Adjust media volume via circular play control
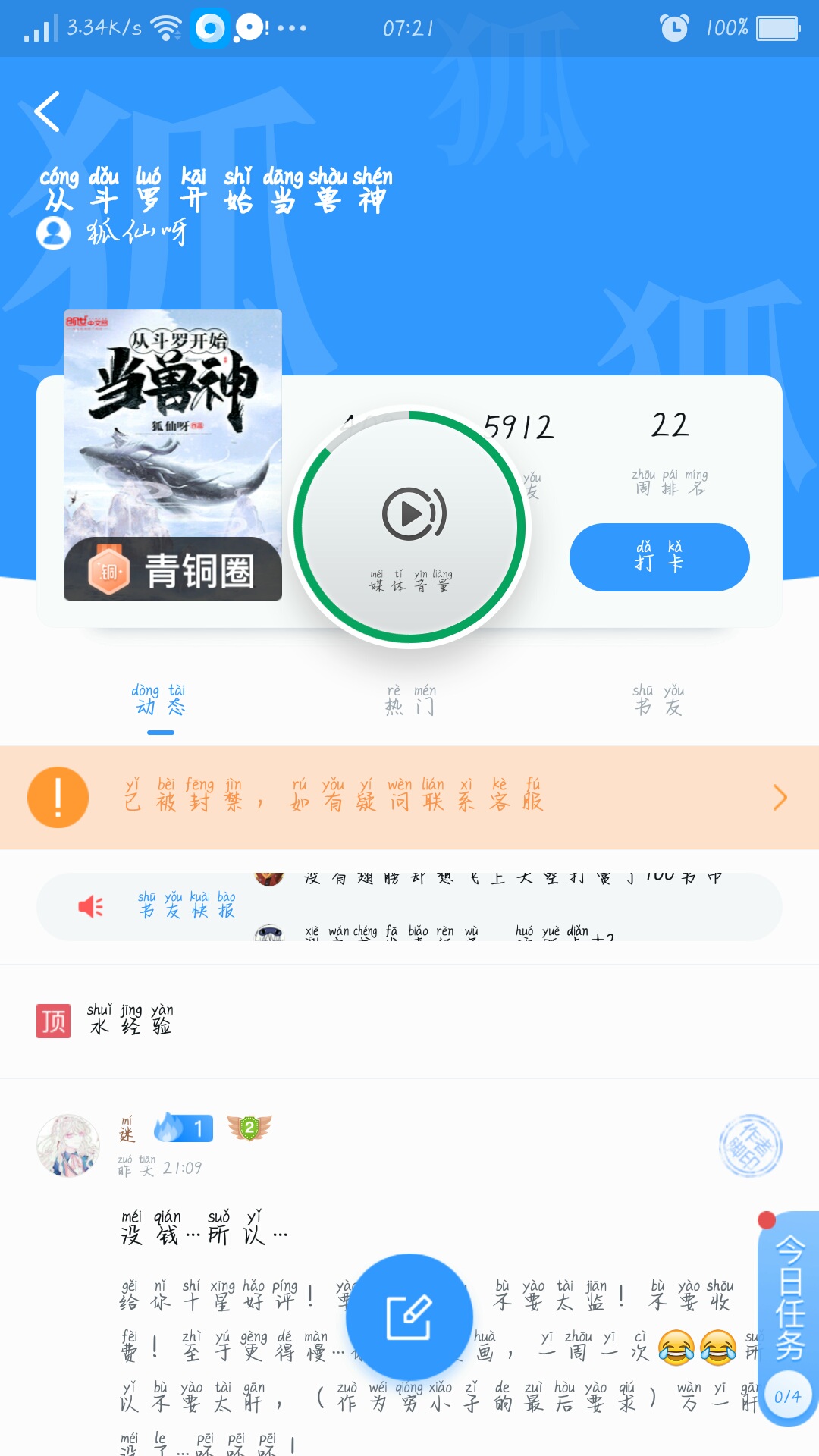819x1456 pixels. 410,527
